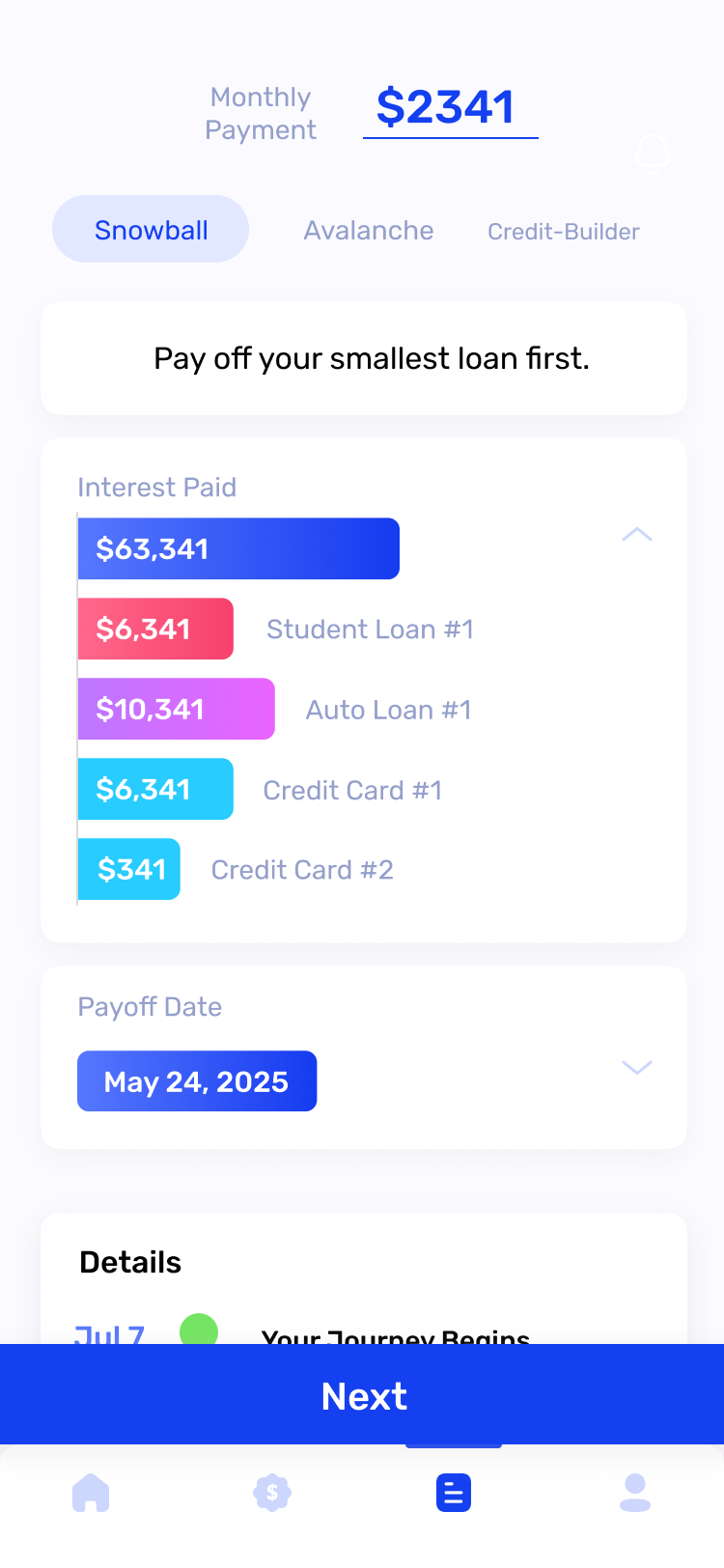Open the profile tab
Image resolution: width=724 pixels, height=1568 pixels.
coord(635,1493)
